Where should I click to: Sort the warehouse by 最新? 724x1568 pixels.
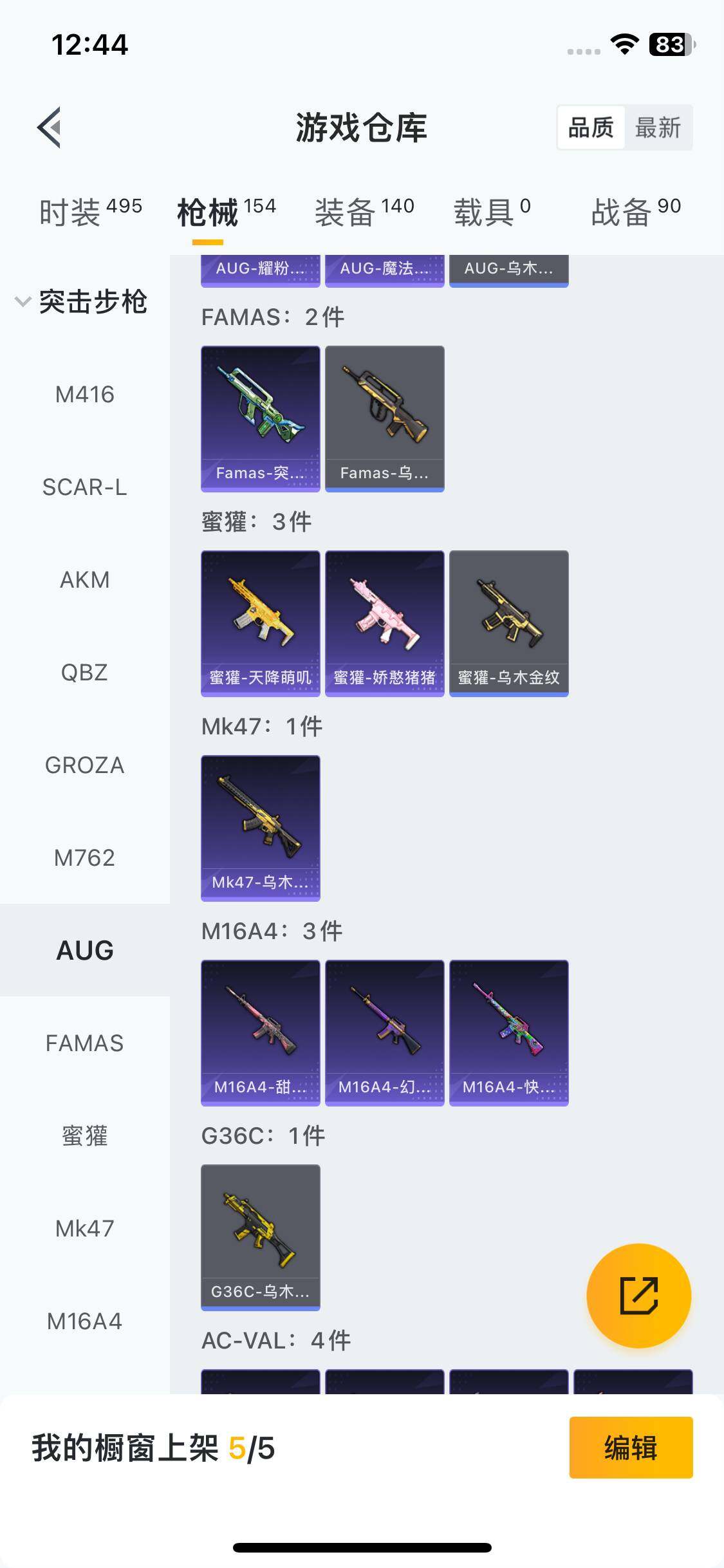pos(657,127)
